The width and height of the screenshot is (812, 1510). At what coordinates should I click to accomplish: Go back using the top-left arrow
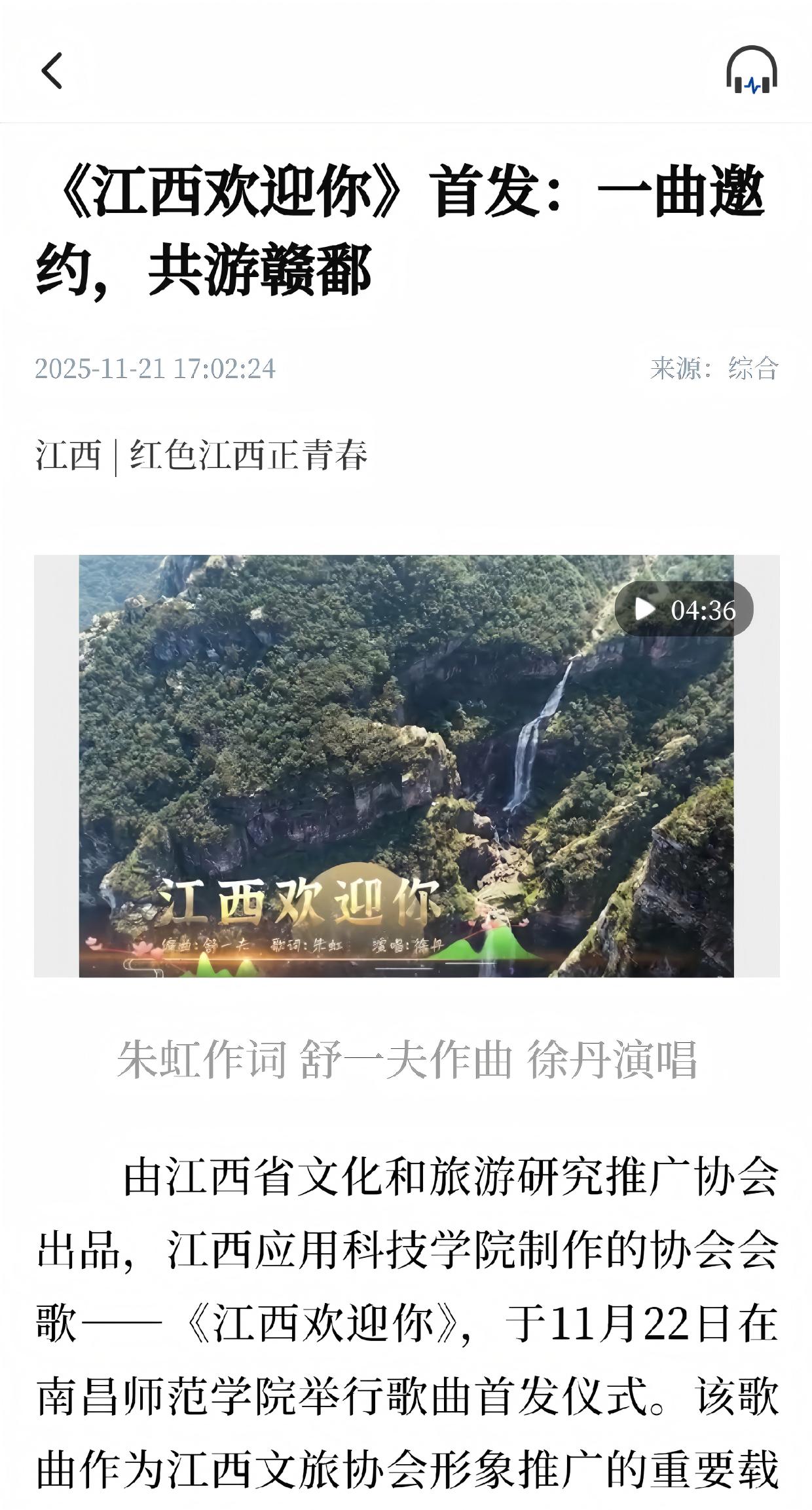52,71
